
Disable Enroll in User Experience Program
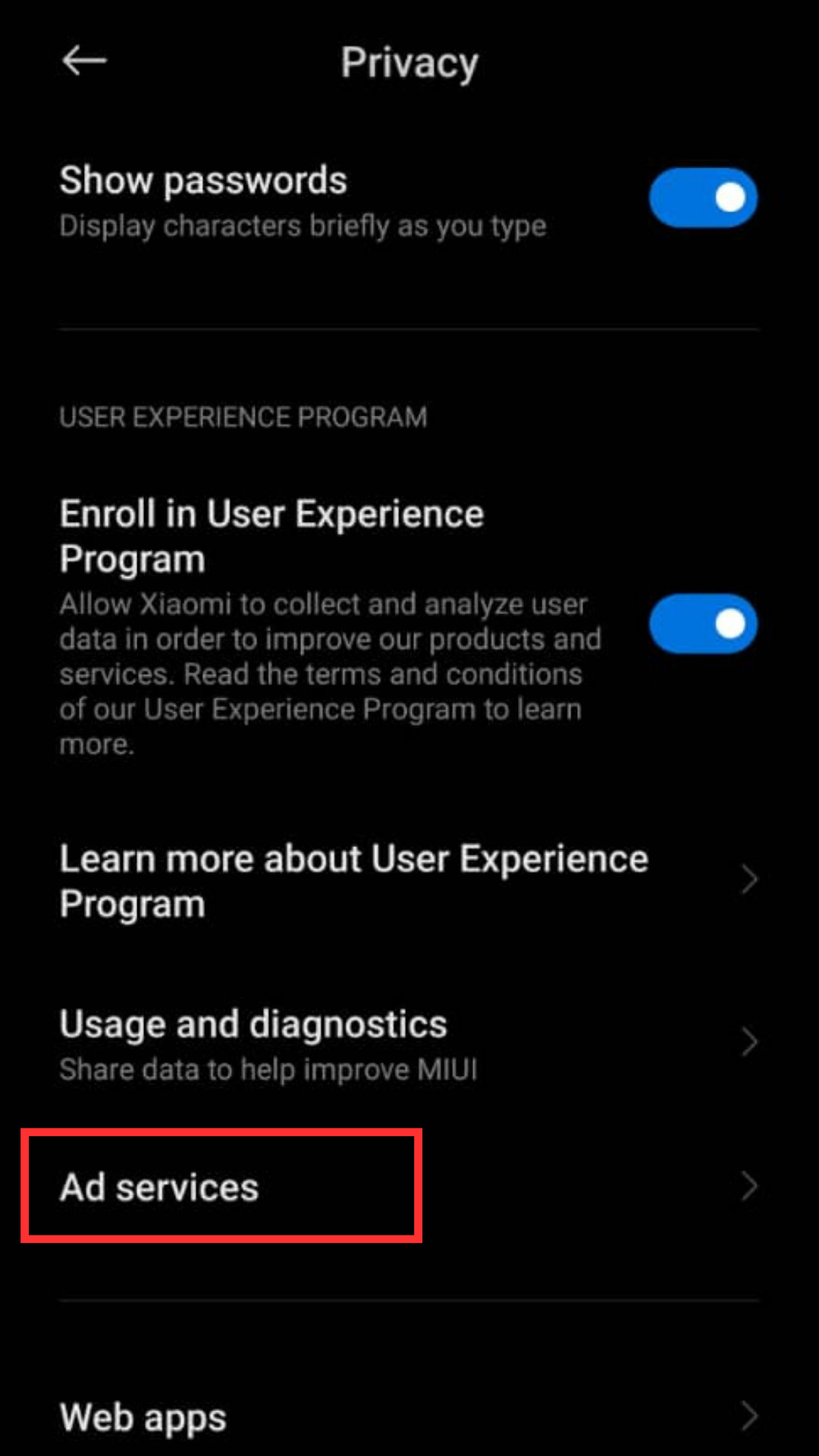[x=703, y=624]
